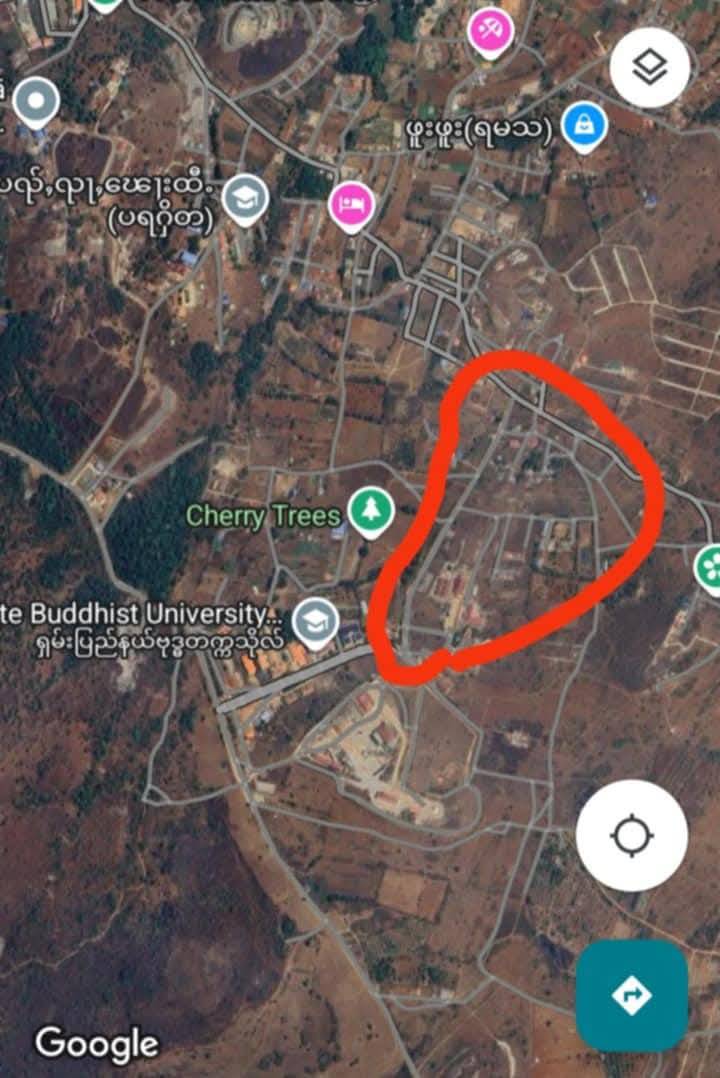
Task: Select the Cherry Trees park pin
Action: pyautogui.click(x=371, y=511)
